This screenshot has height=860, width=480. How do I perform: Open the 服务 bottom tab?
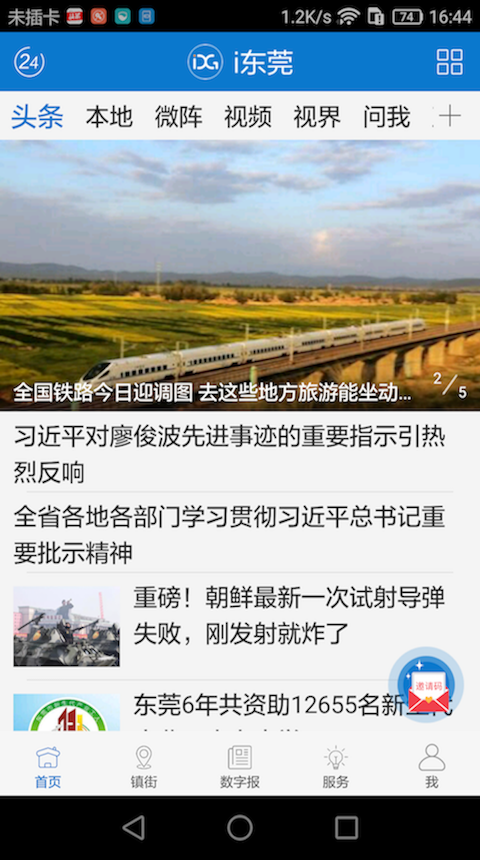336,766
